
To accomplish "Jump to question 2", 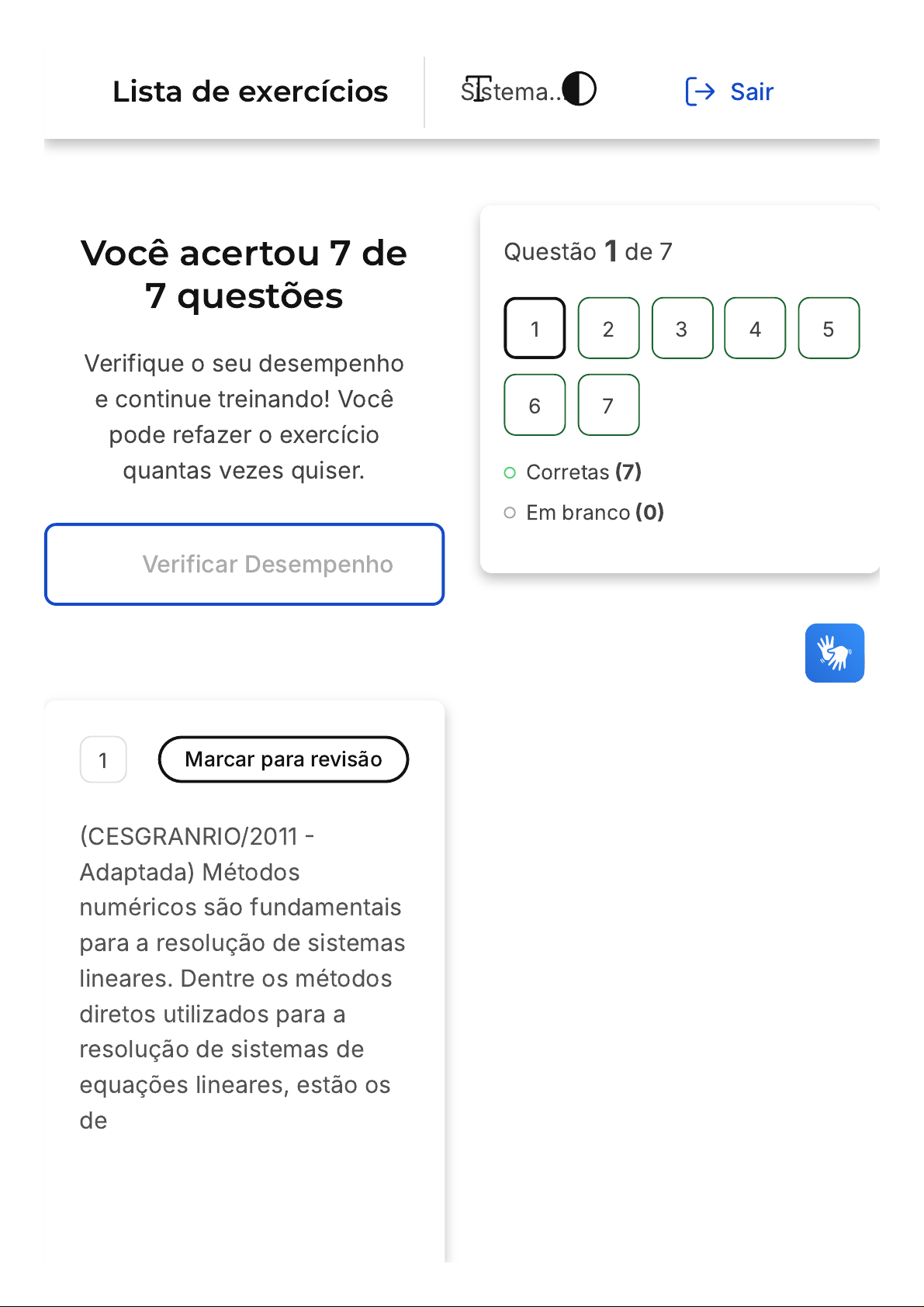I will 608,328.
